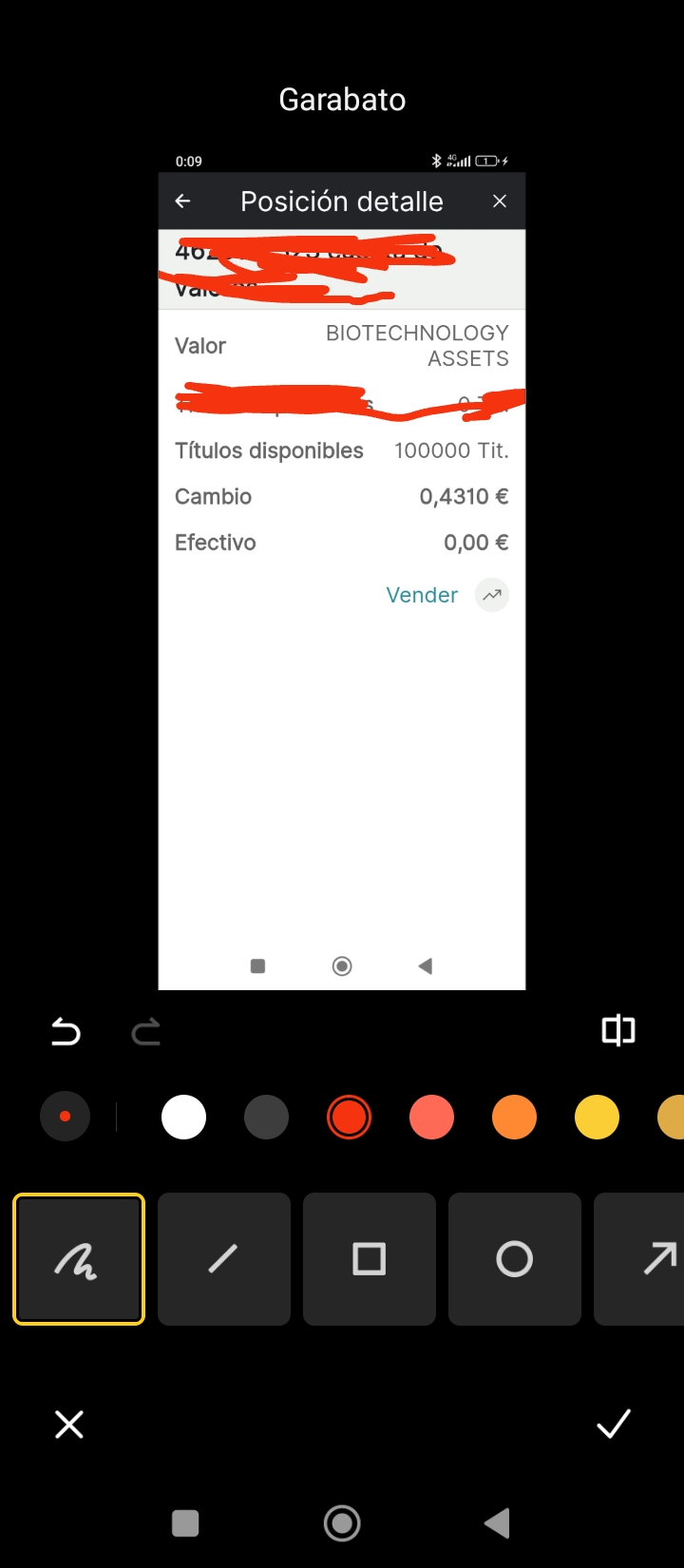
Task: Open the brush size selector
Action: 65,1117
